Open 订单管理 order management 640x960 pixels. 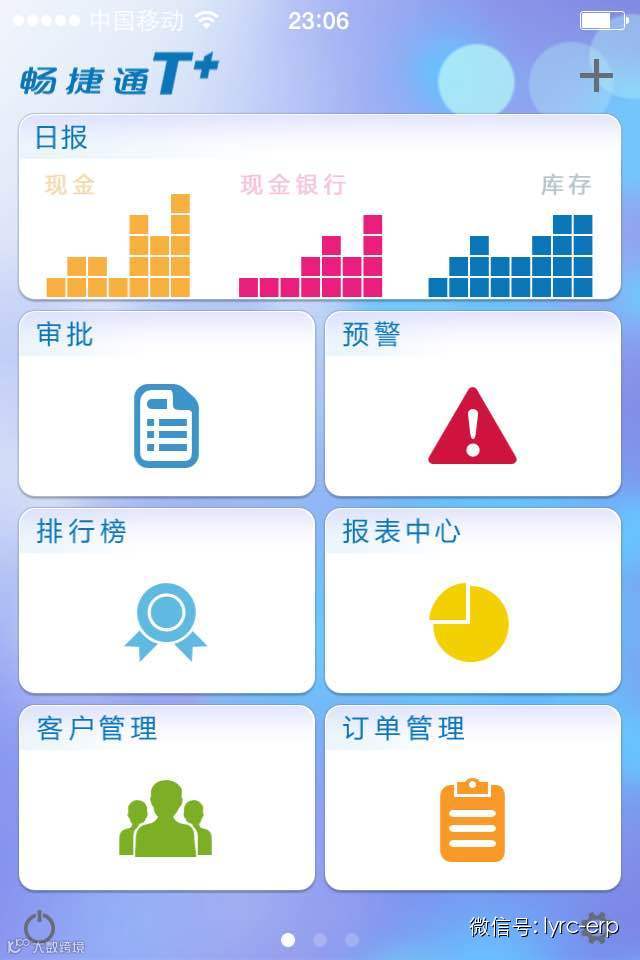point(473,798)
